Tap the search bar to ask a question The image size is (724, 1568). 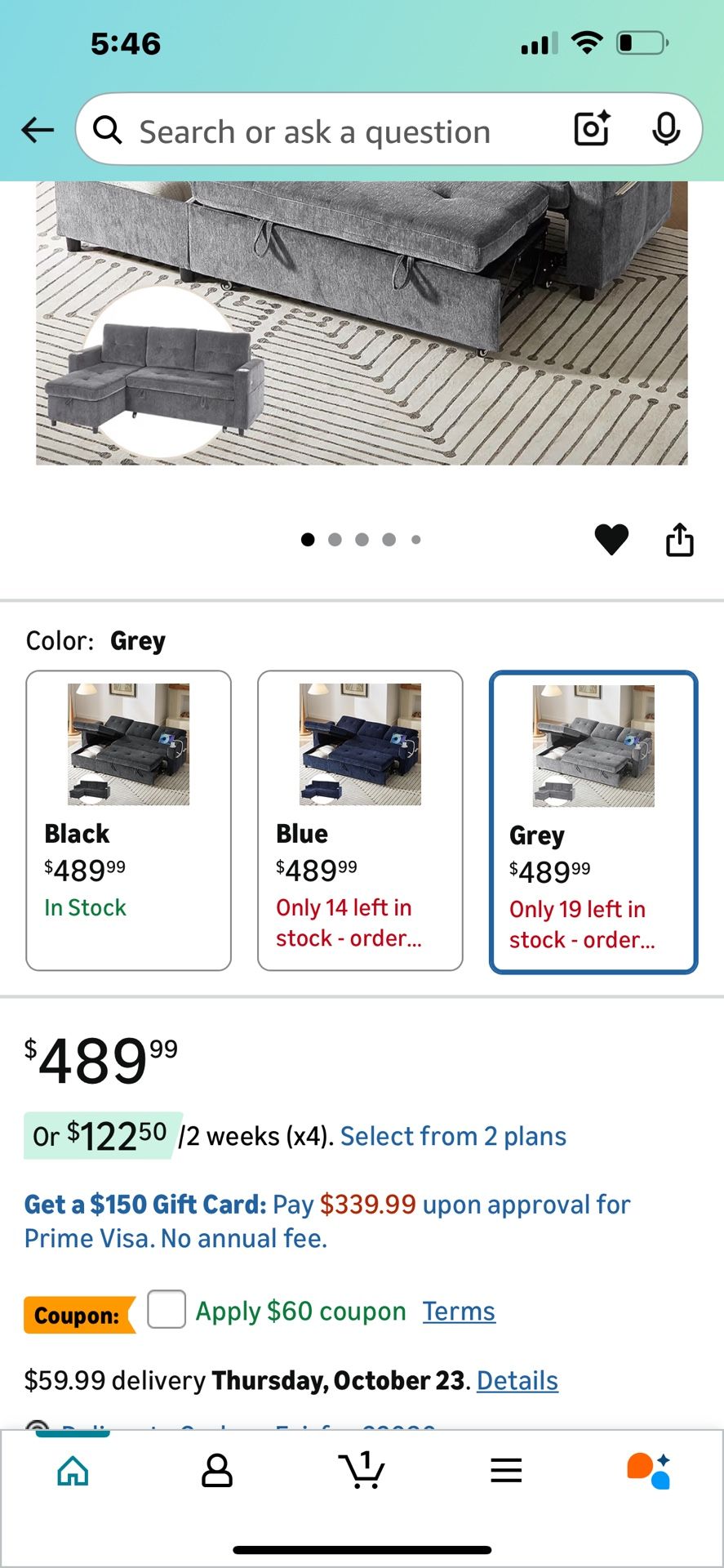pos(326,130)
